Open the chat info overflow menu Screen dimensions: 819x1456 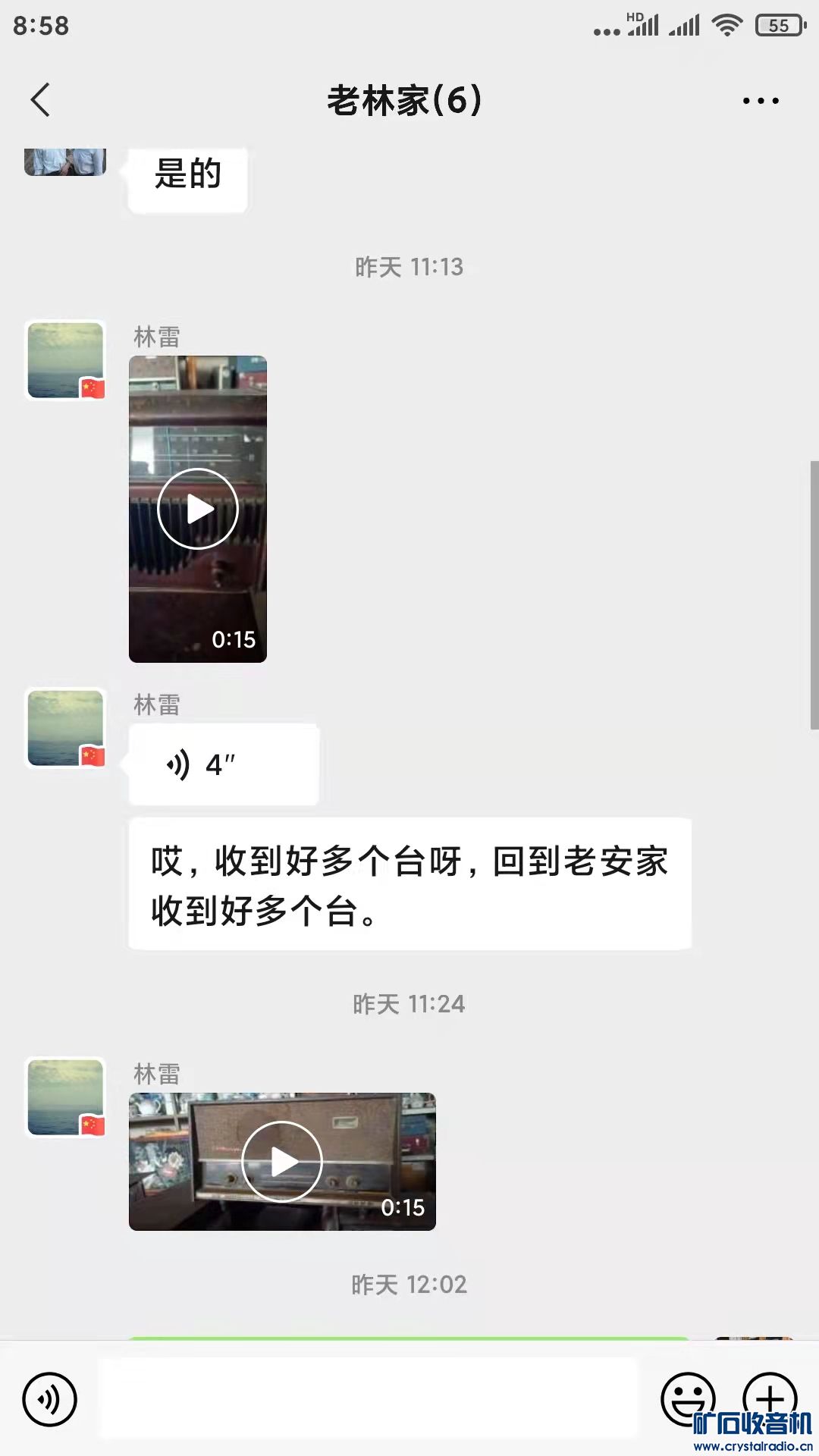pos(760,100)
